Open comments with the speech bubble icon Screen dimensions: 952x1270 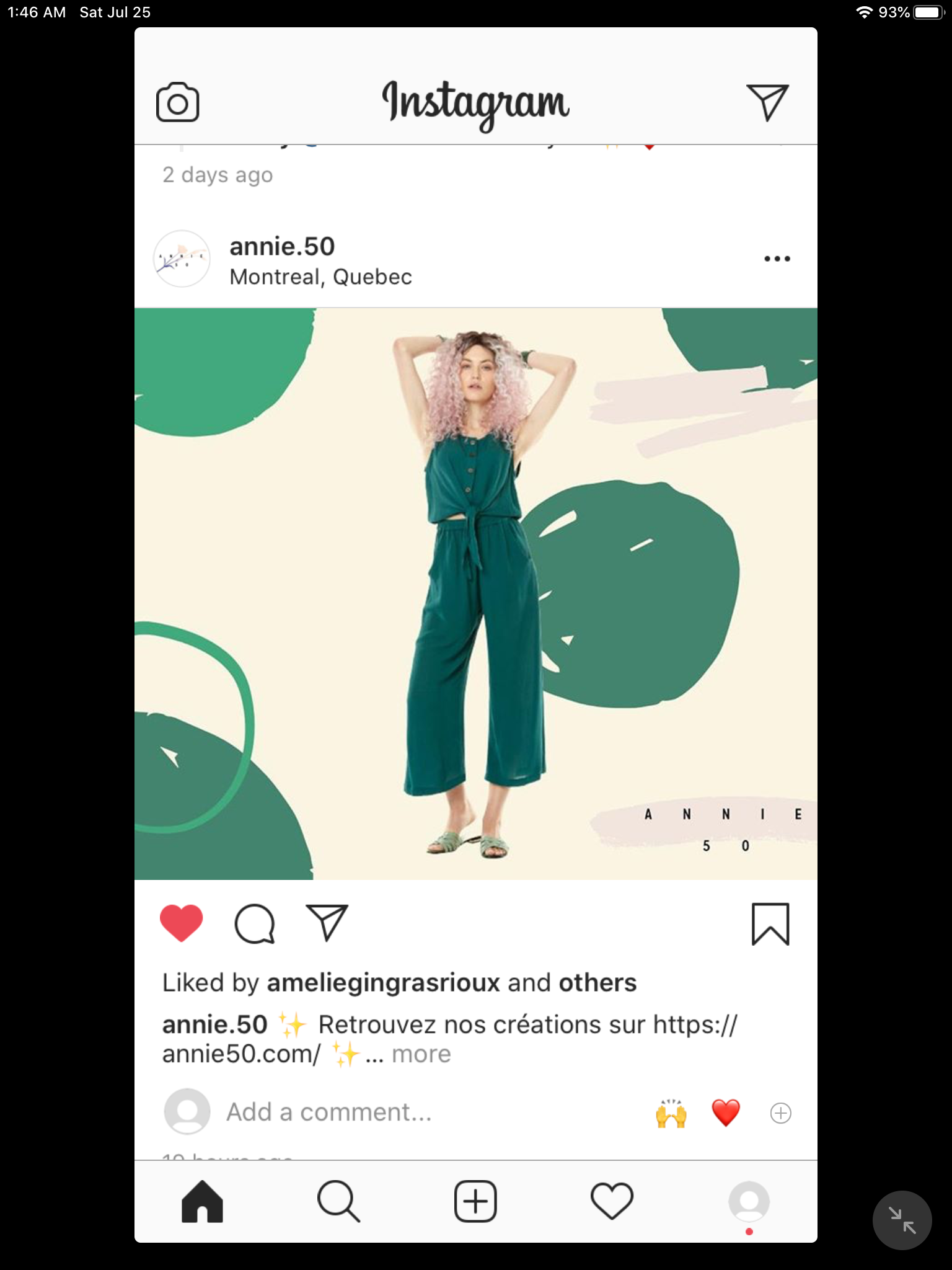(254, 923)
